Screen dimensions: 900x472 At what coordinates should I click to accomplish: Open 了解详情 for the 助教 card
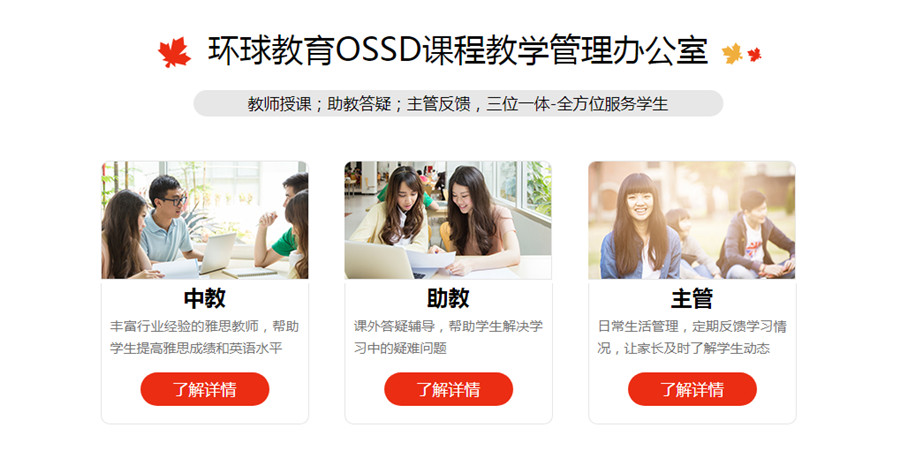tap(448, 389)
